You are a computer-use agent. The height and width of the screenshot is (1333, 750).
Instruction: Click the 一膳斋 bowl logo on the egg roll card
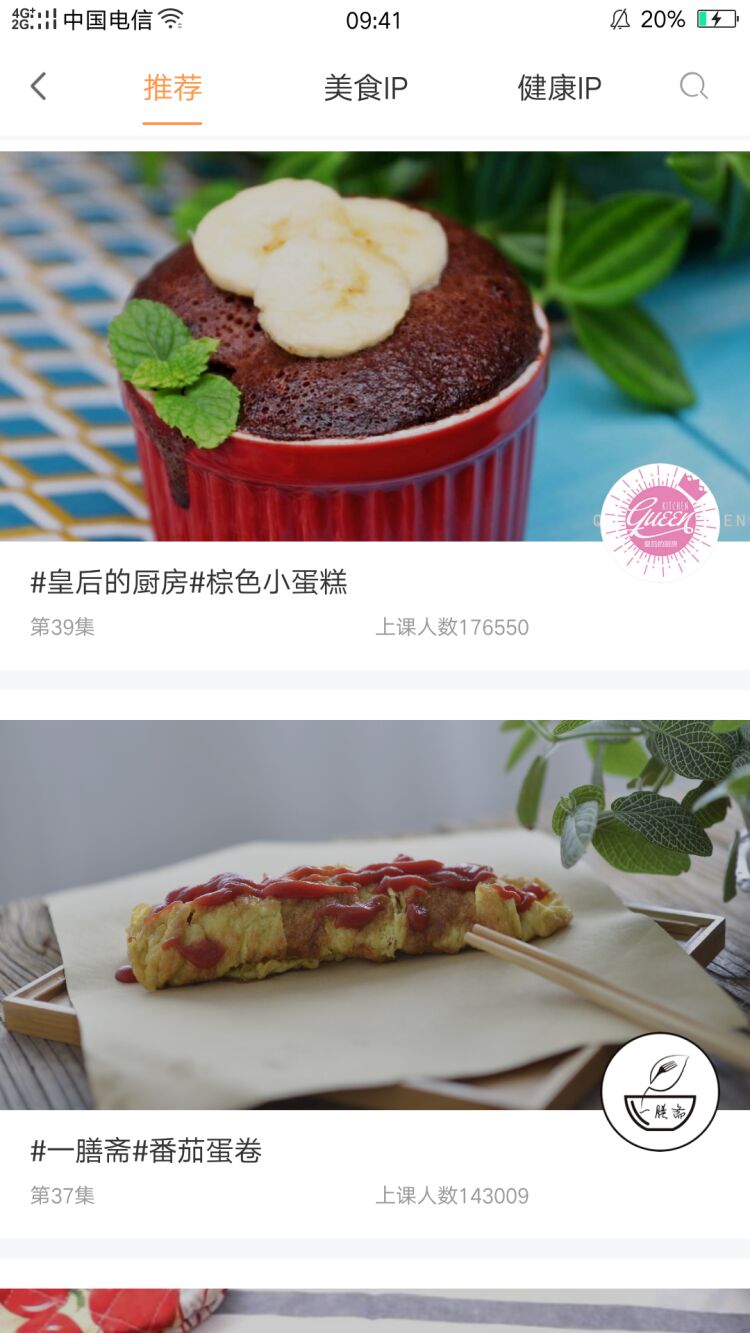coord(662,1092)
